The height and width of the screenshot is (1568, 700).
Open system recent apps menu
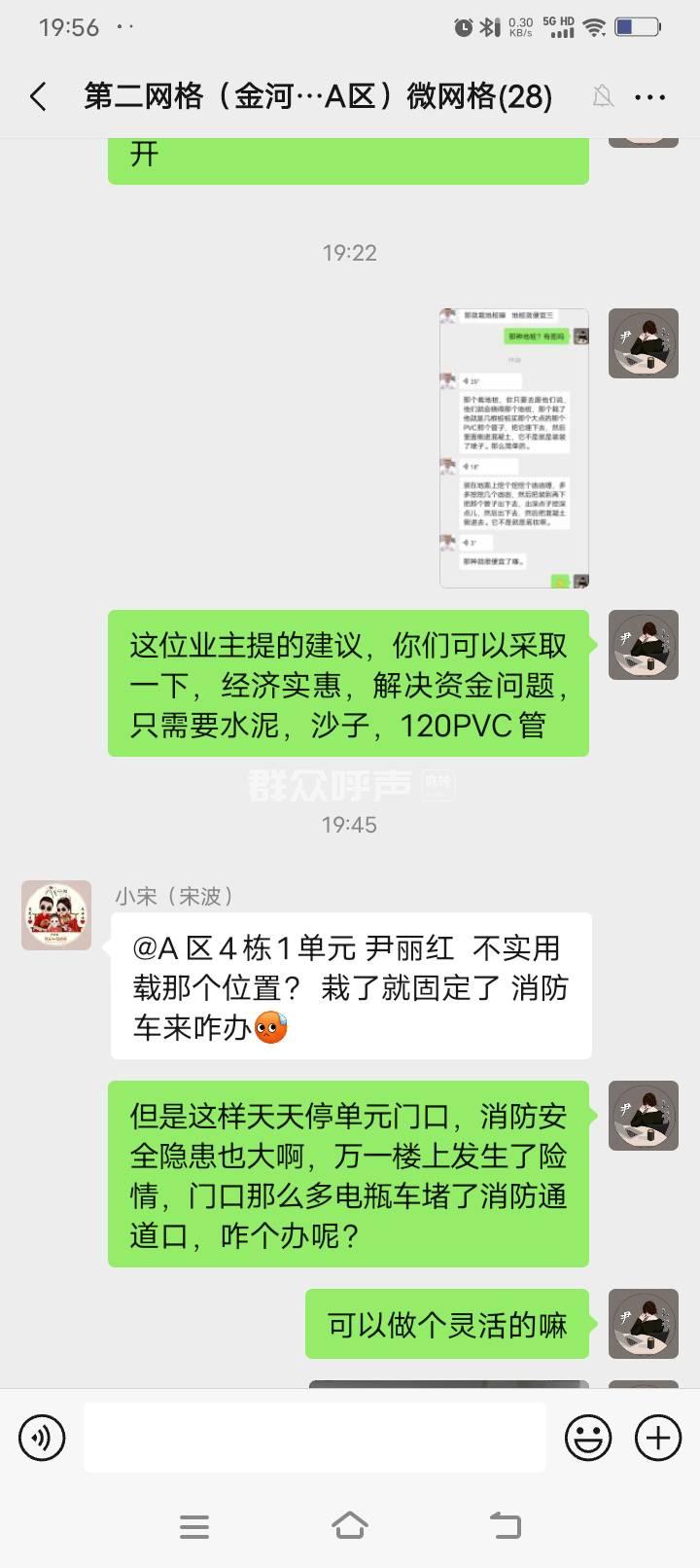[x=194, y=1526]
